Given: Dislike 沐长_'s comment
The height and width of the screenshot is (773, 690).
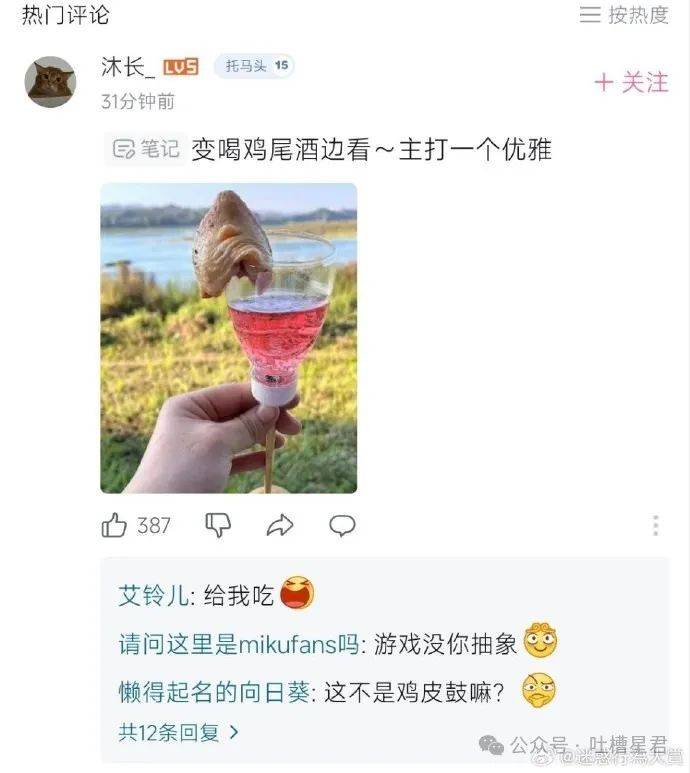Looking at the screenshot, I should click(218, 525).
